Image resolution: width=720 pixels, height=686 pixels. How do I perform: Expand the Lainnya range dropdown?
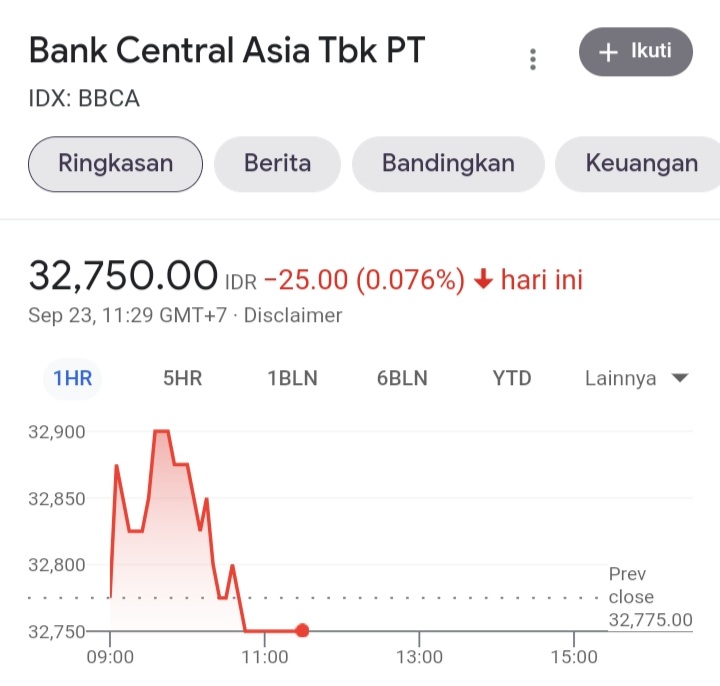point(636,378)
